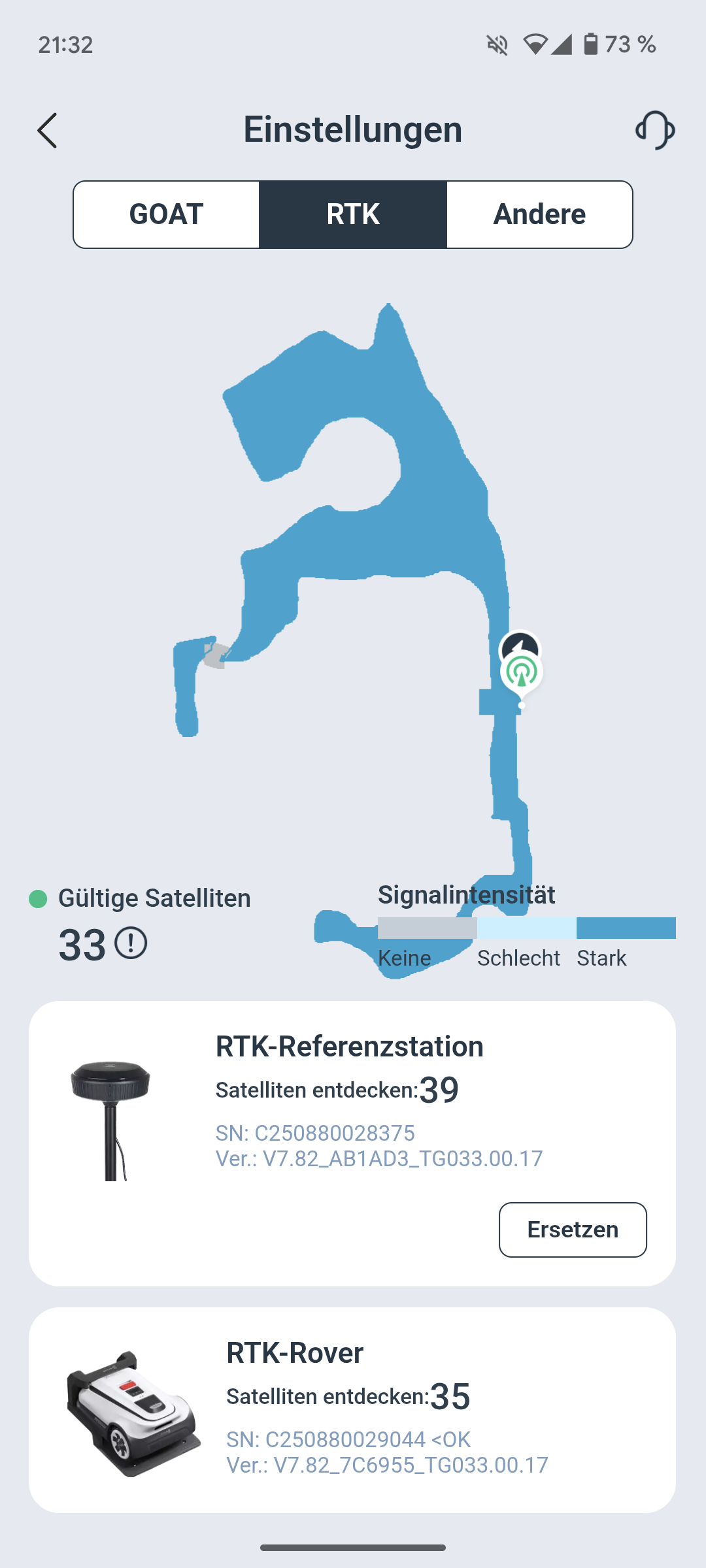Open the info icon beside 33 satellites

click(131, 943)
